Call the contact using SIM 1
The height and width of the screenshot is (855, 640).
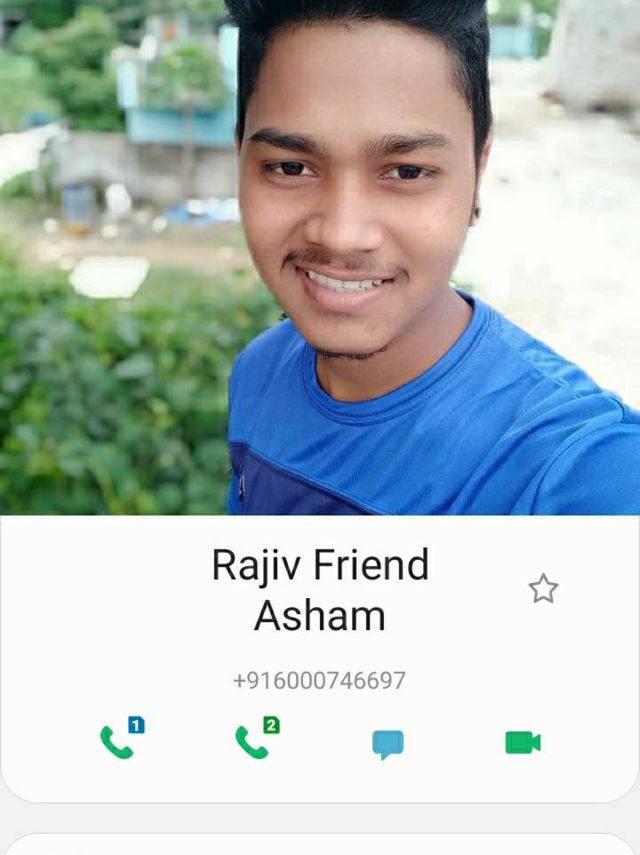119,741
